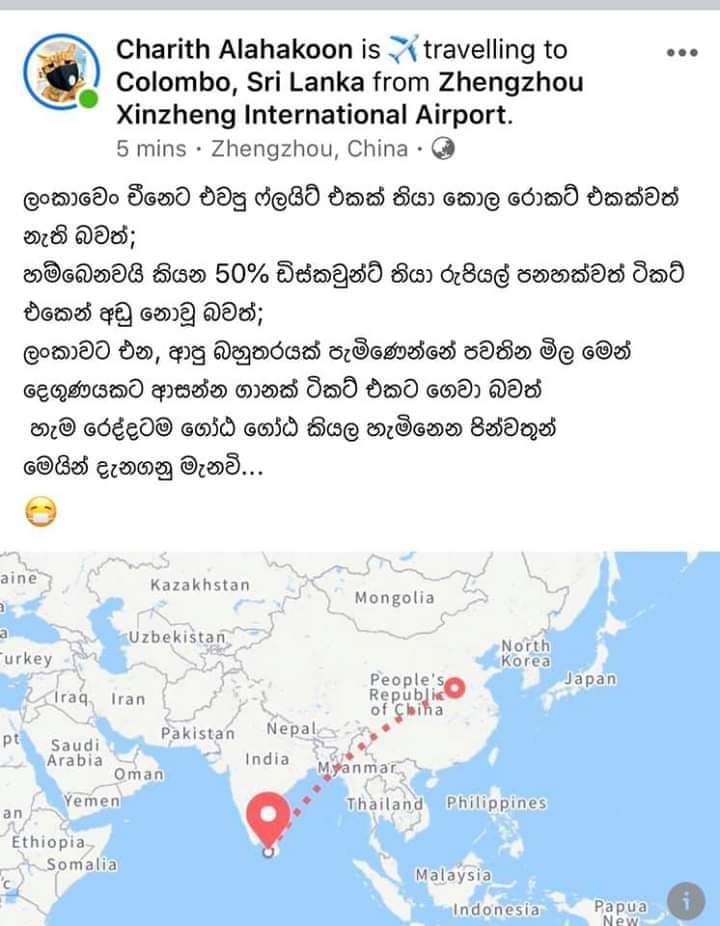Open the Colombo, Sri Lanka link
The height and width of the screenshot is (926, 720).
pos(228,80)
